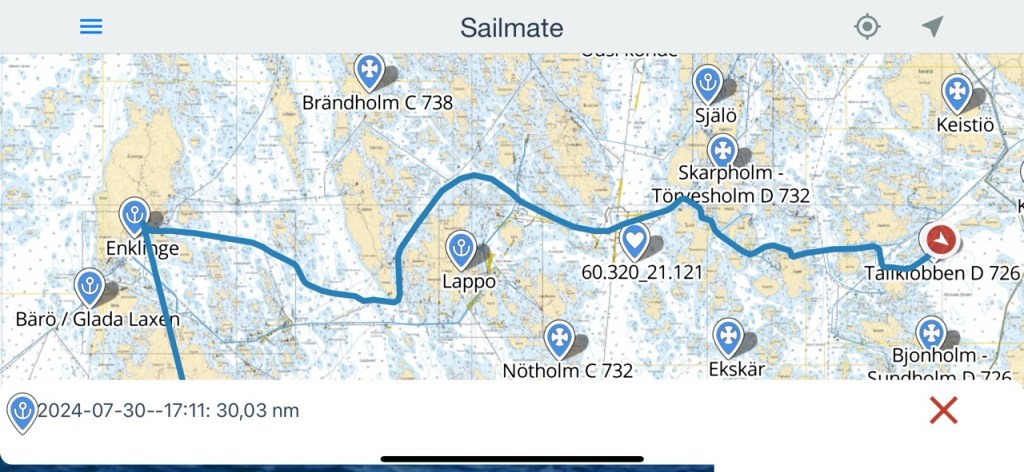The width and height of the screenshot is (1024, 472).
Task: Open the Enklinge harbor marker
Action: [x=134, y=215]
